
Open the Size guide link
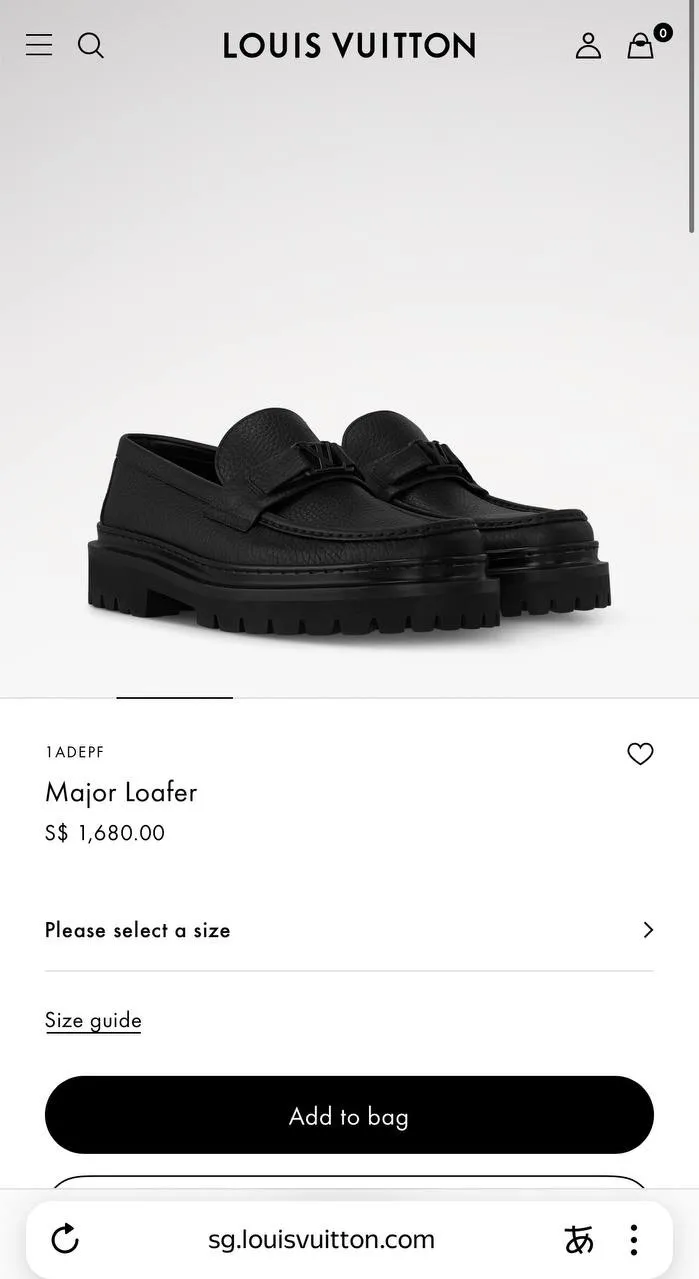pyautogui.click(x=93, y=1020)
